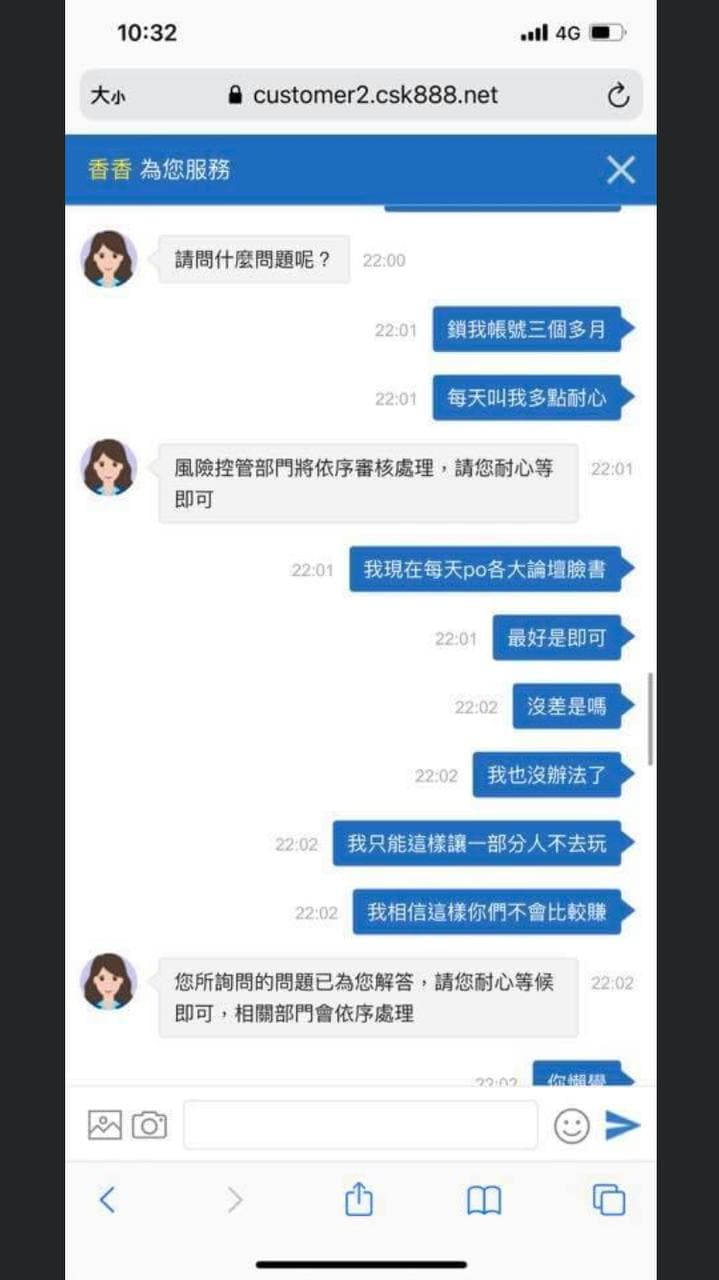Open browser bookmarks

click(x=484, y=1200)
